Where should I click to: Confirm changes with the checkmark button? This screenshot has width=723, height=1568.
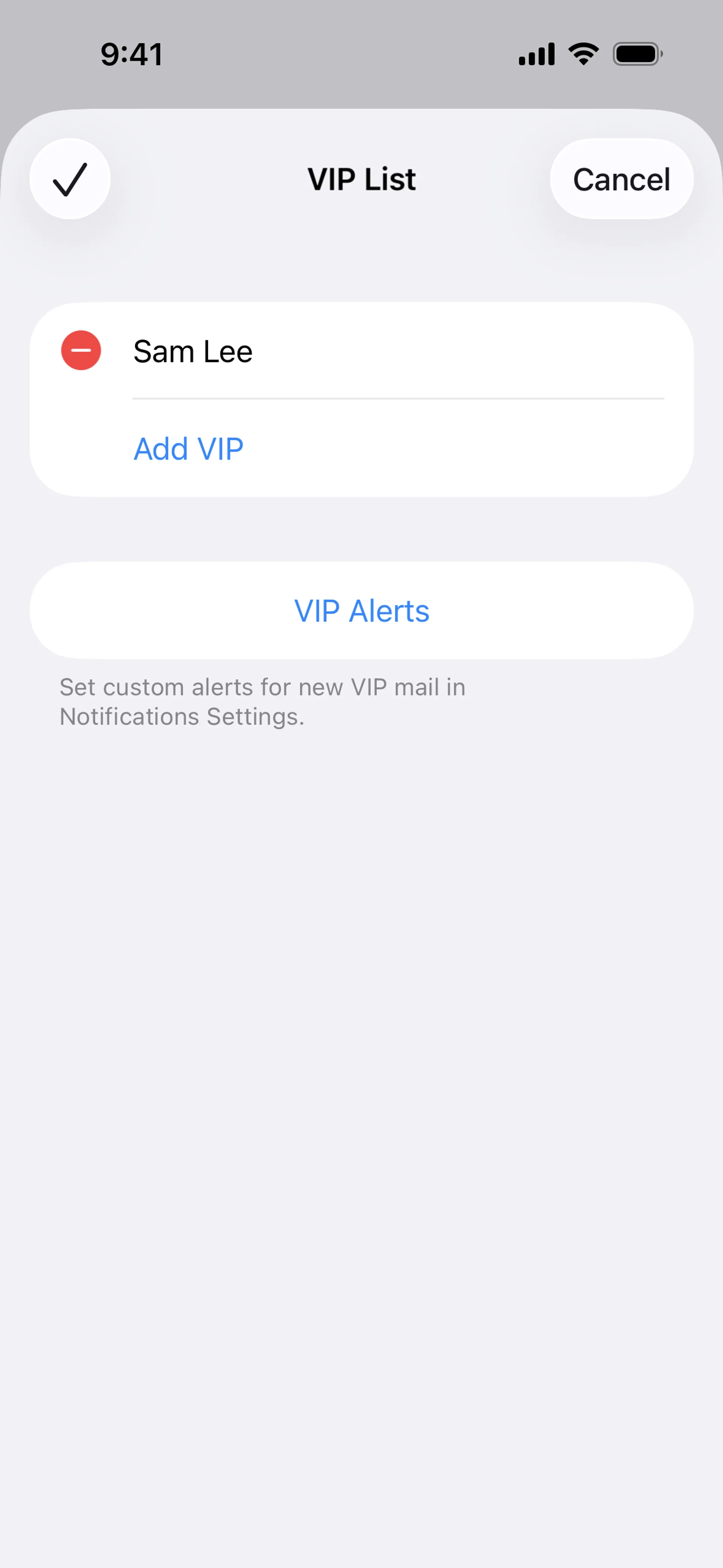coord(70,179)
